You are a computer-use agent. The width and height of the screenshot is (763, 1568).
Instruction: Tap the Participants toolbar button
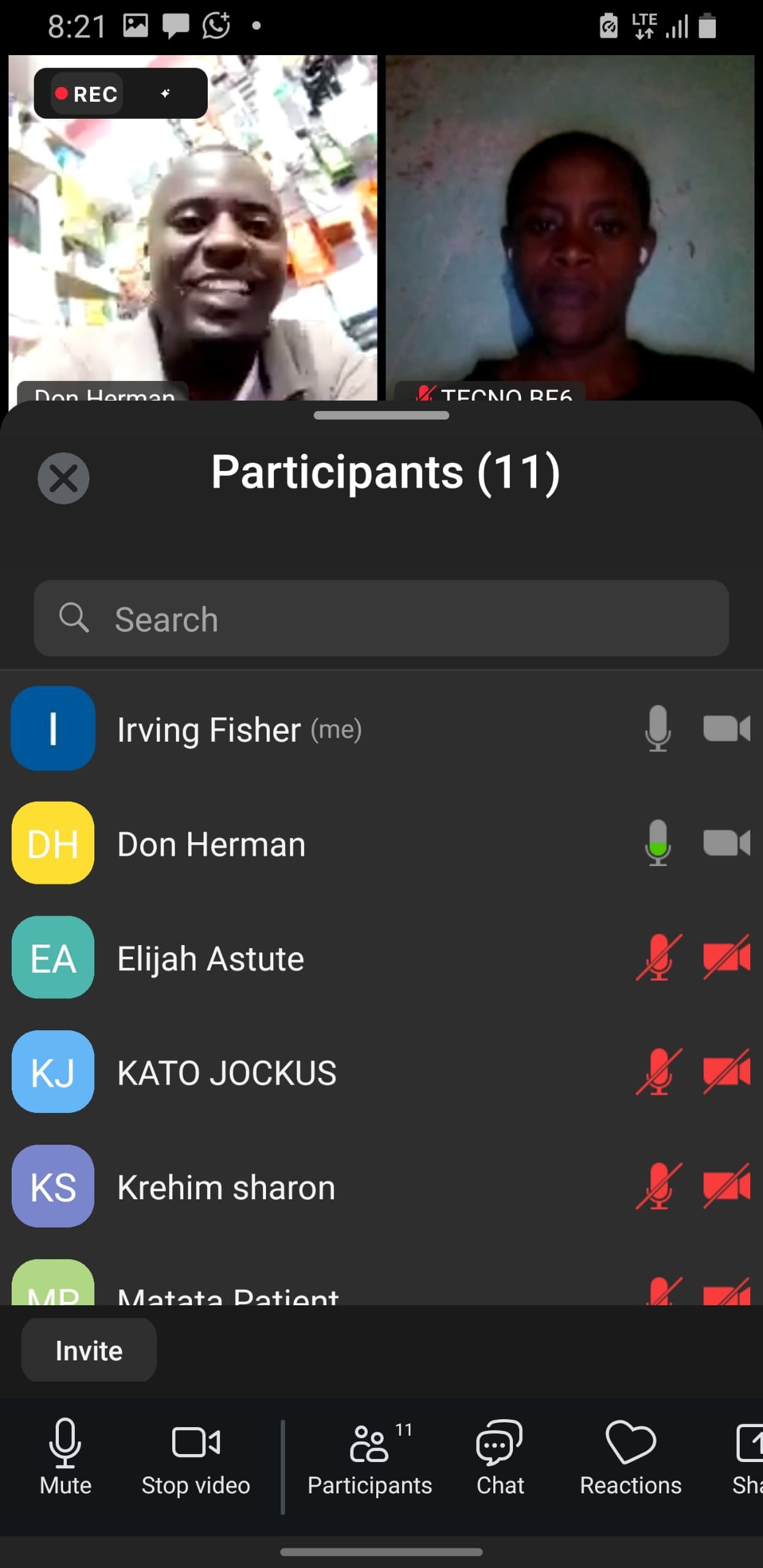(x=370, y=1457)
